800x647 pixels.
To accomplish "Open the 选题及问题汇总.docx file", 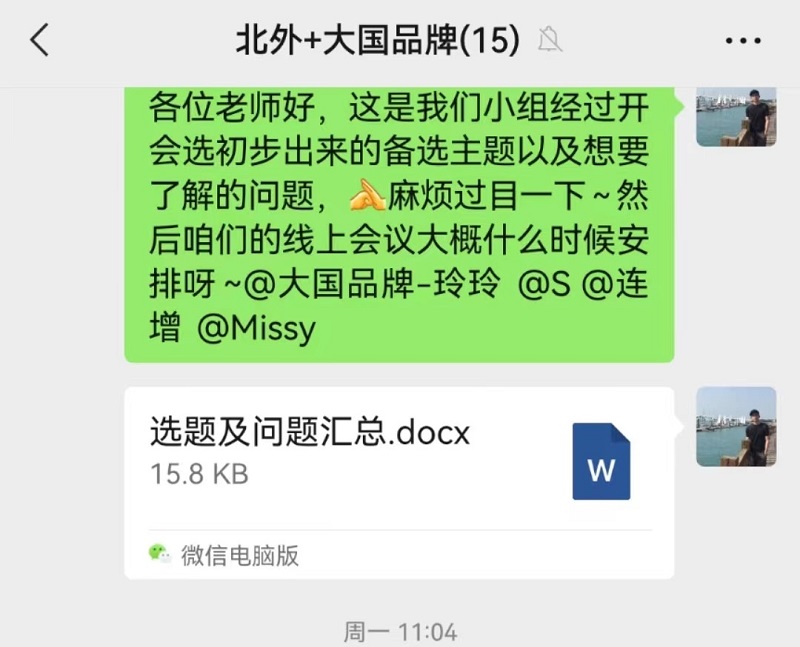I will point(398,460).
